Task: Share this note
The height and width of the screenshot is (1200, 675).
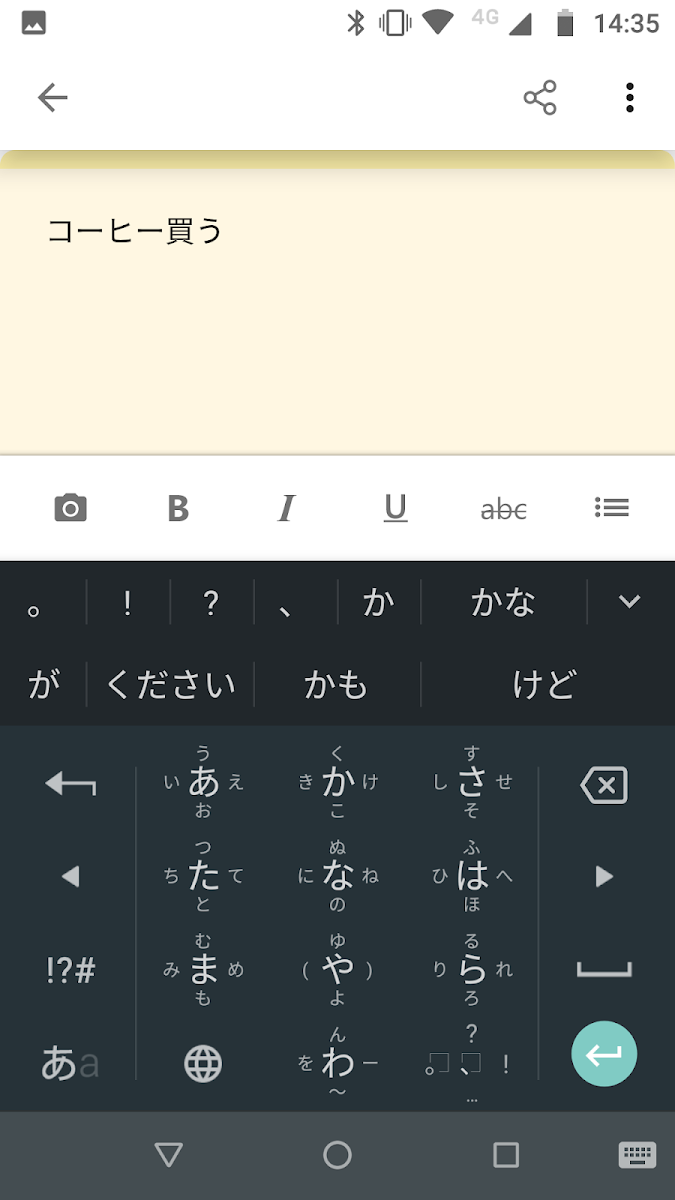Action: coord(540,97)
